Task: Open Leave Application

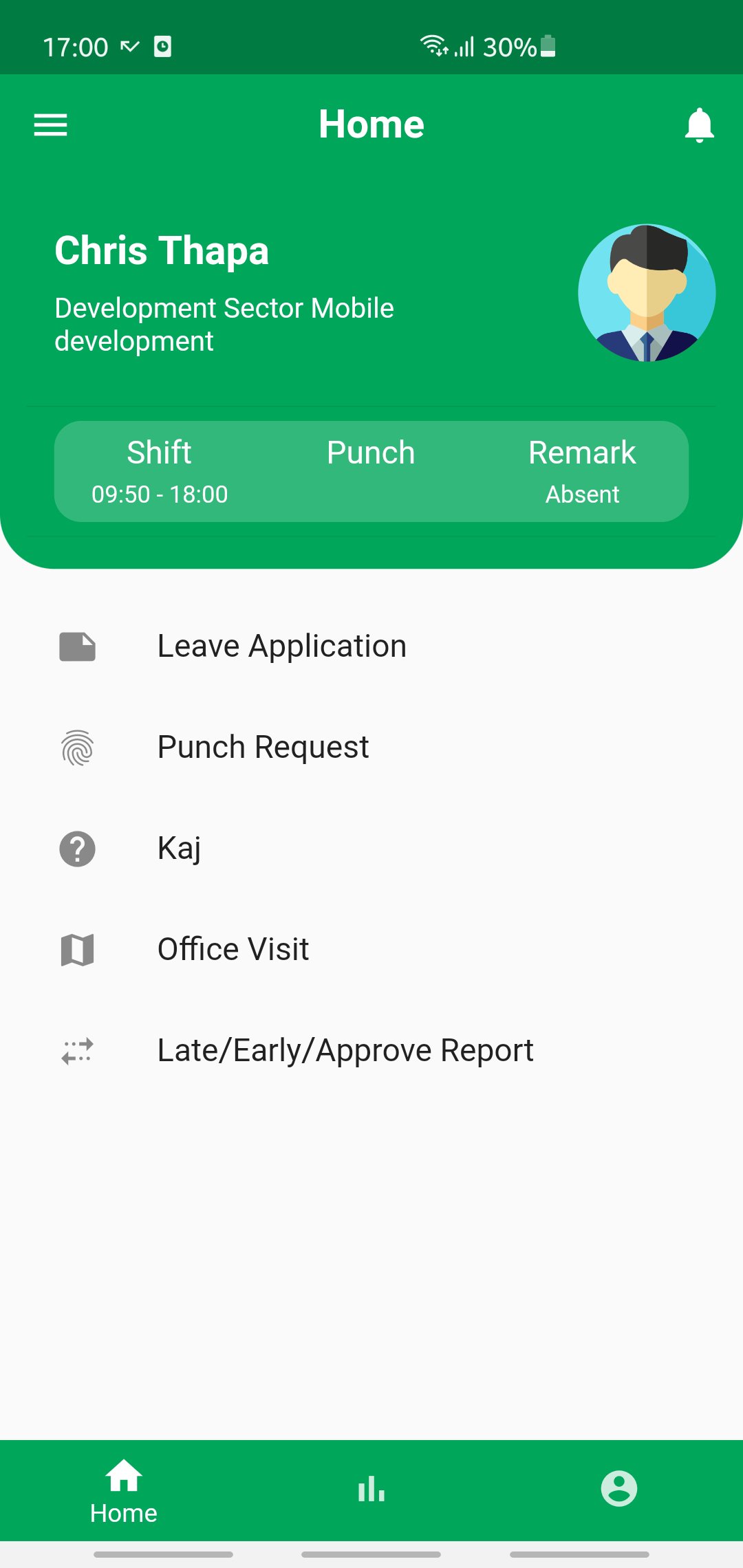Action: coord(282,646)
